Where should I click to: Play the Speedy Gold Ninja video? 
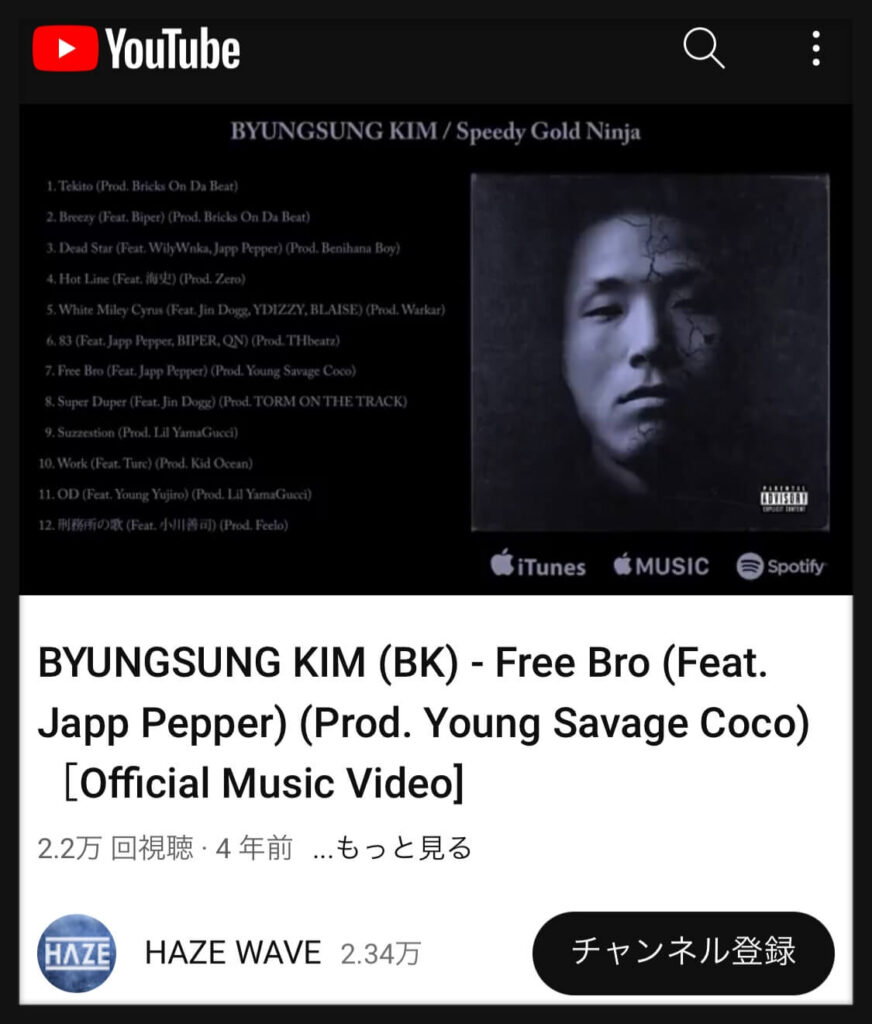click(x=436, y=348)
